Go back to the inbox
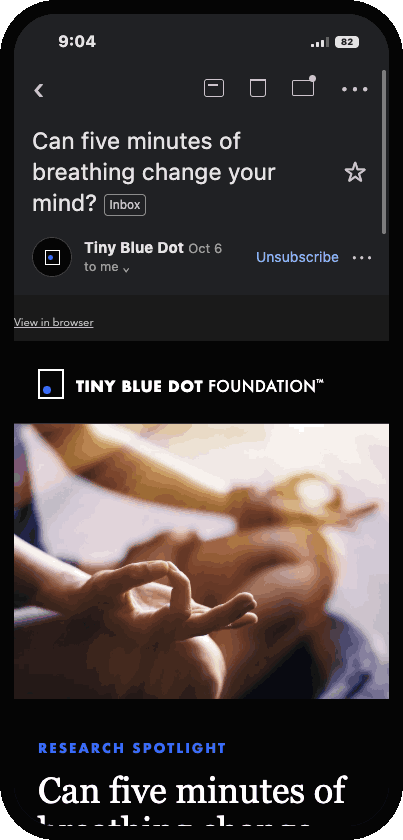This screenshot has height=840, width=403. (39, 90)
